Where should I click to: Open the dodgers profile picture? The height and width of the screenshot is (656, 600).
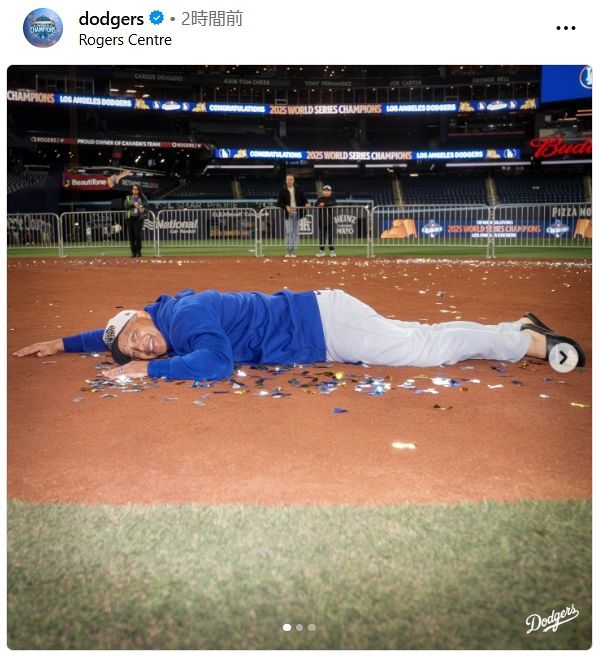pyautogui.click(x=43, y=28)
